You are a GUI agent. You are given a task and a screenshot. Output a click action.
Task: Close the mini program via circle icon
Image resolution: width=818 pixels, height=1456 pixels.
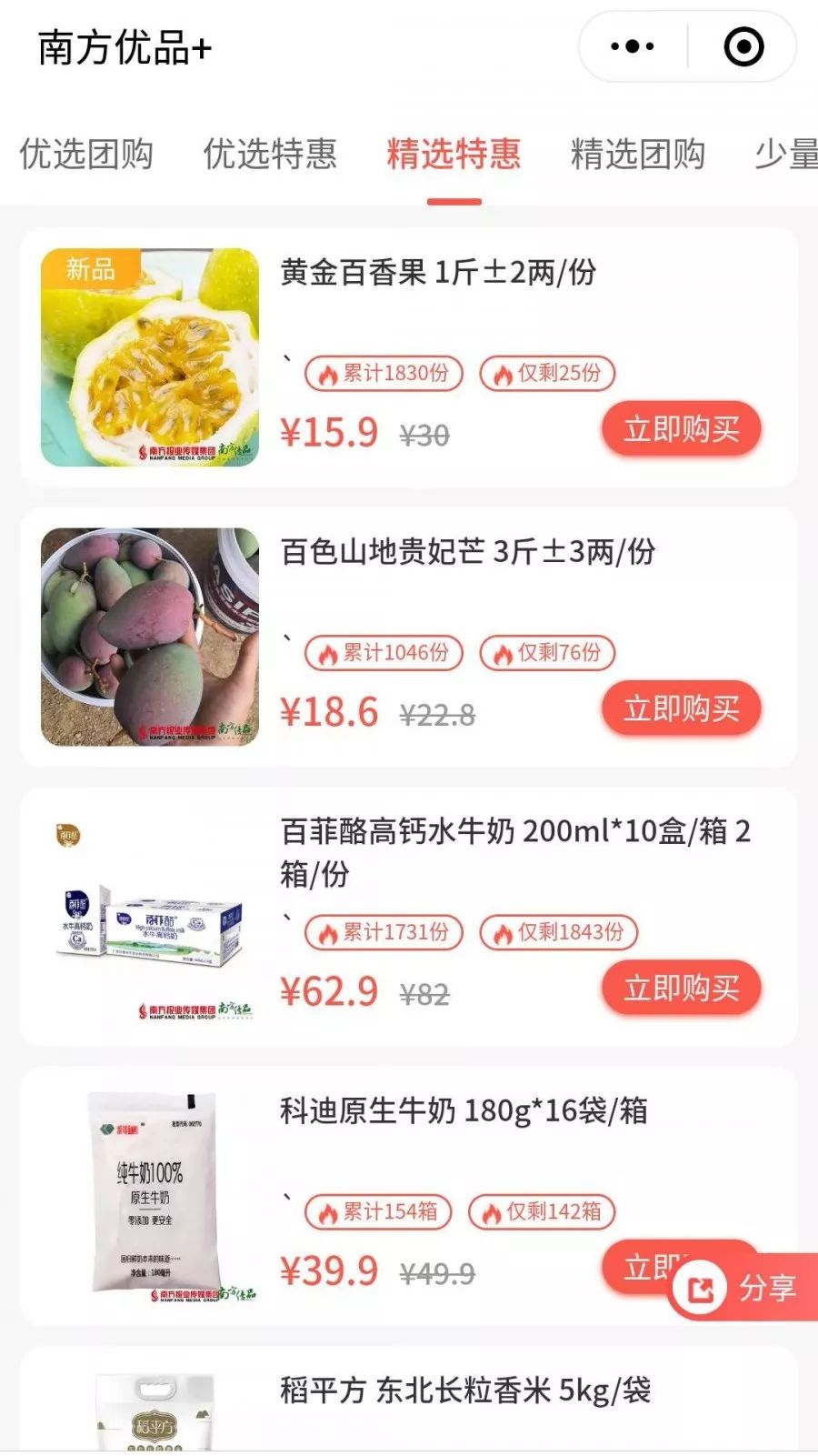click(743, 46)
